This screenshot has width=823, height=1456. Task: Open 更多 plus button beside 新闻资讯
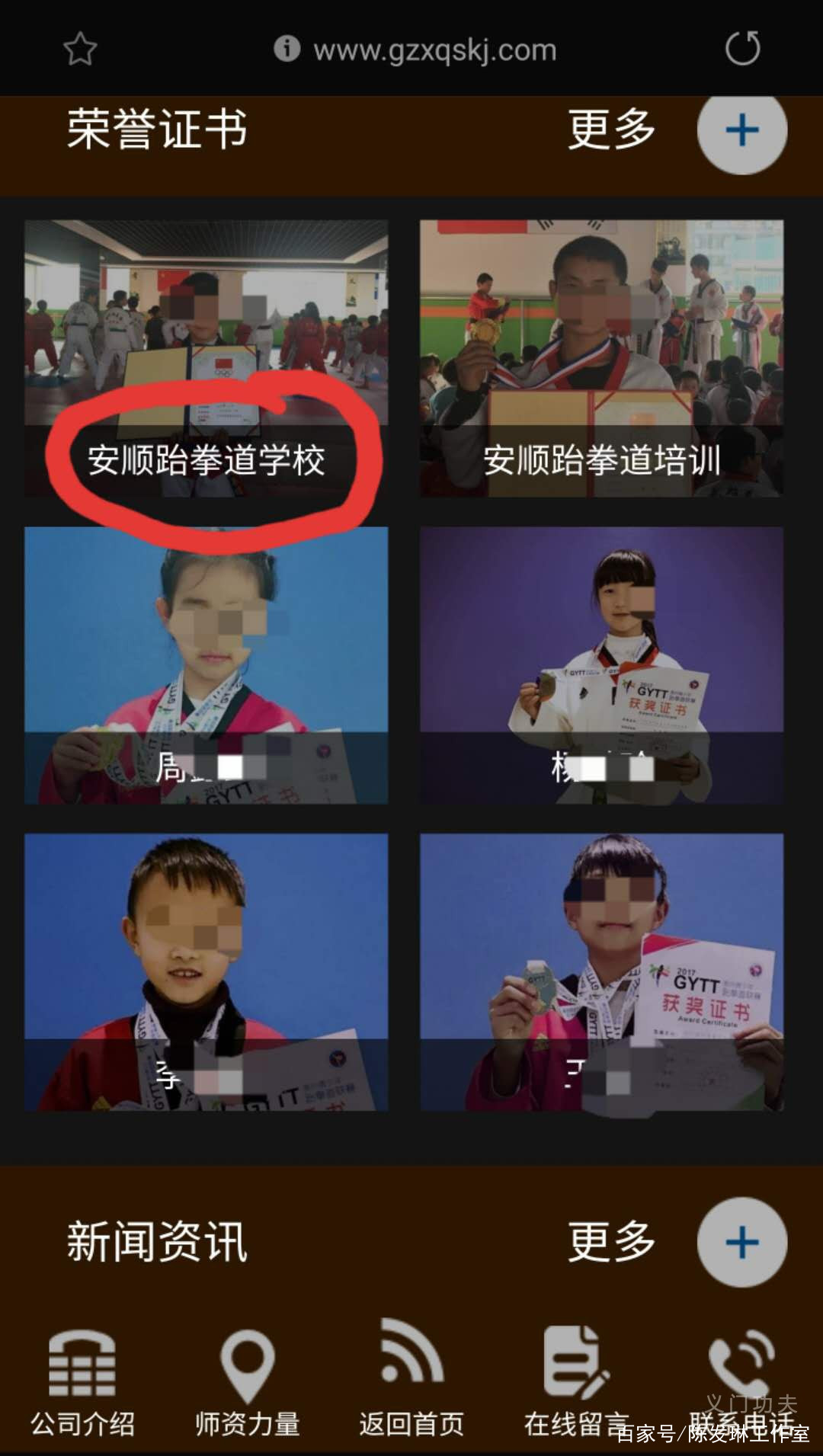click(x=741, y=1243)
